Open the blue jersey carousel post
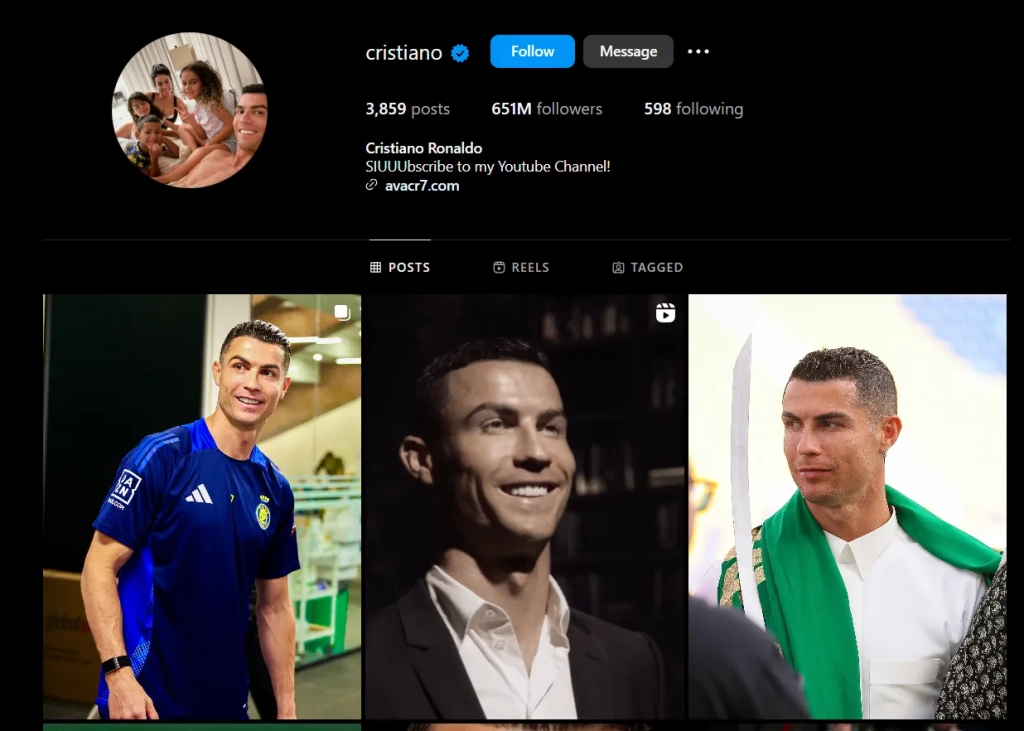 point(202,506)
